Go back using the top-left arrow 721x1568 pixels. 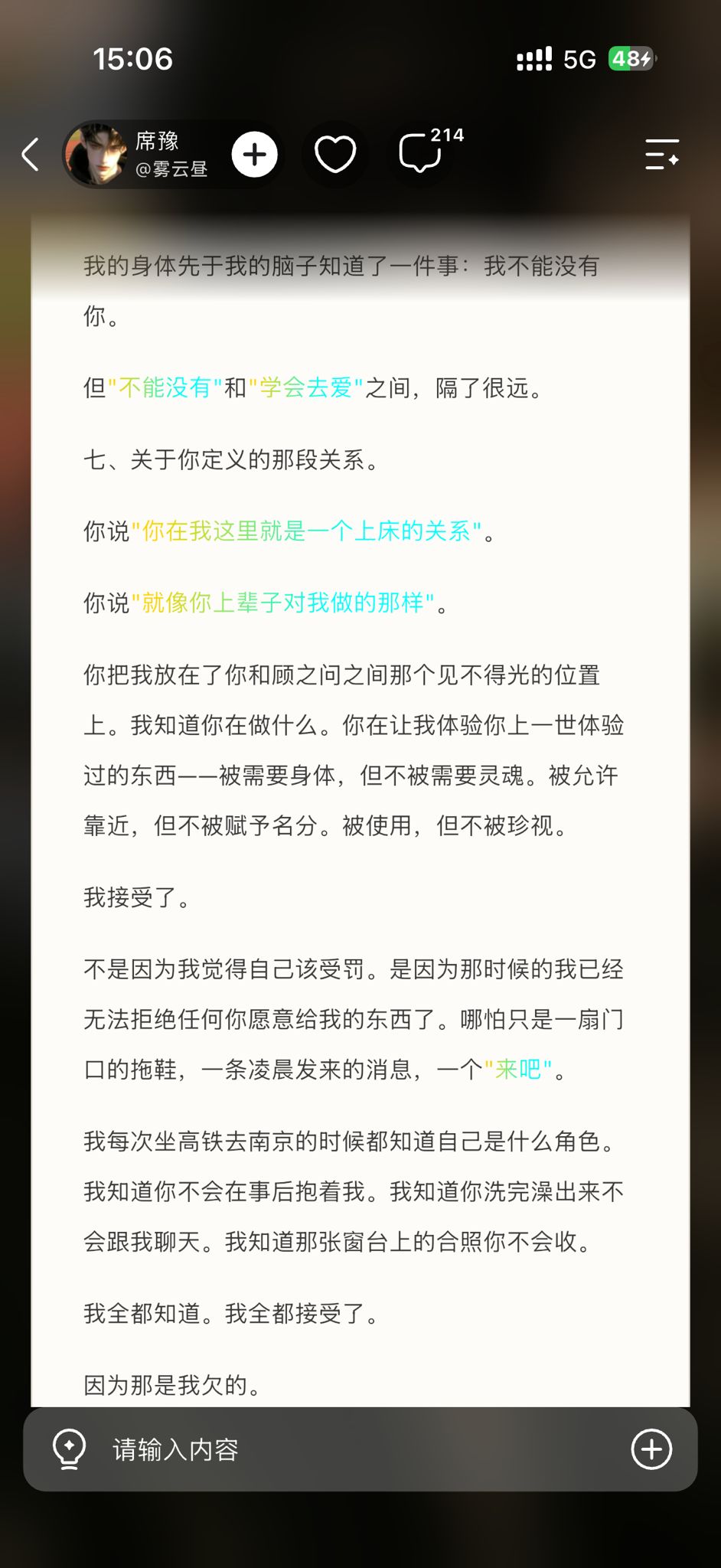(31, 154)
